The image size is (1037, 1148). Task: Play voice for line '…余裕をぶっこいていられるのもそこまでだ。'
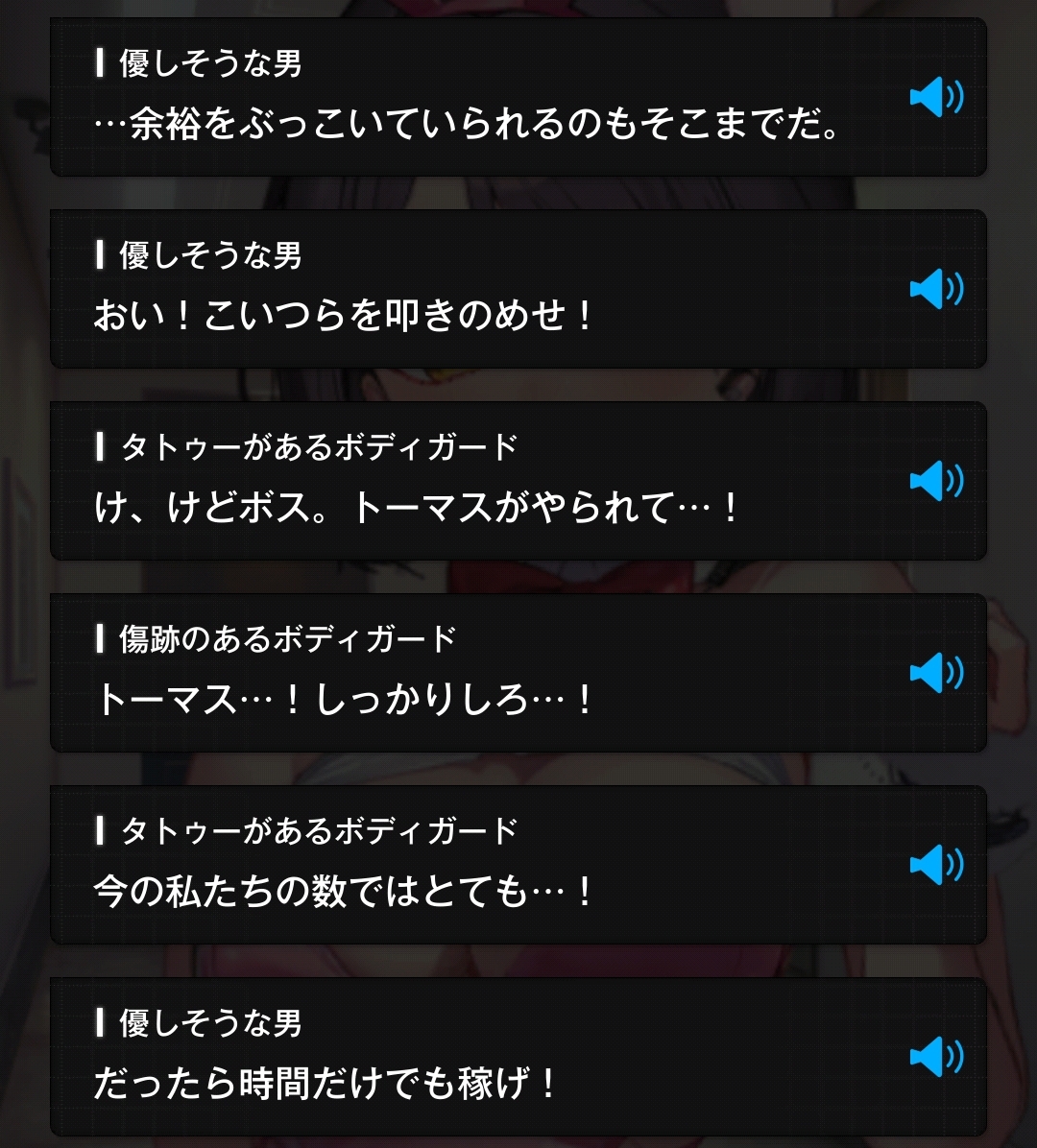click(935, 97)
